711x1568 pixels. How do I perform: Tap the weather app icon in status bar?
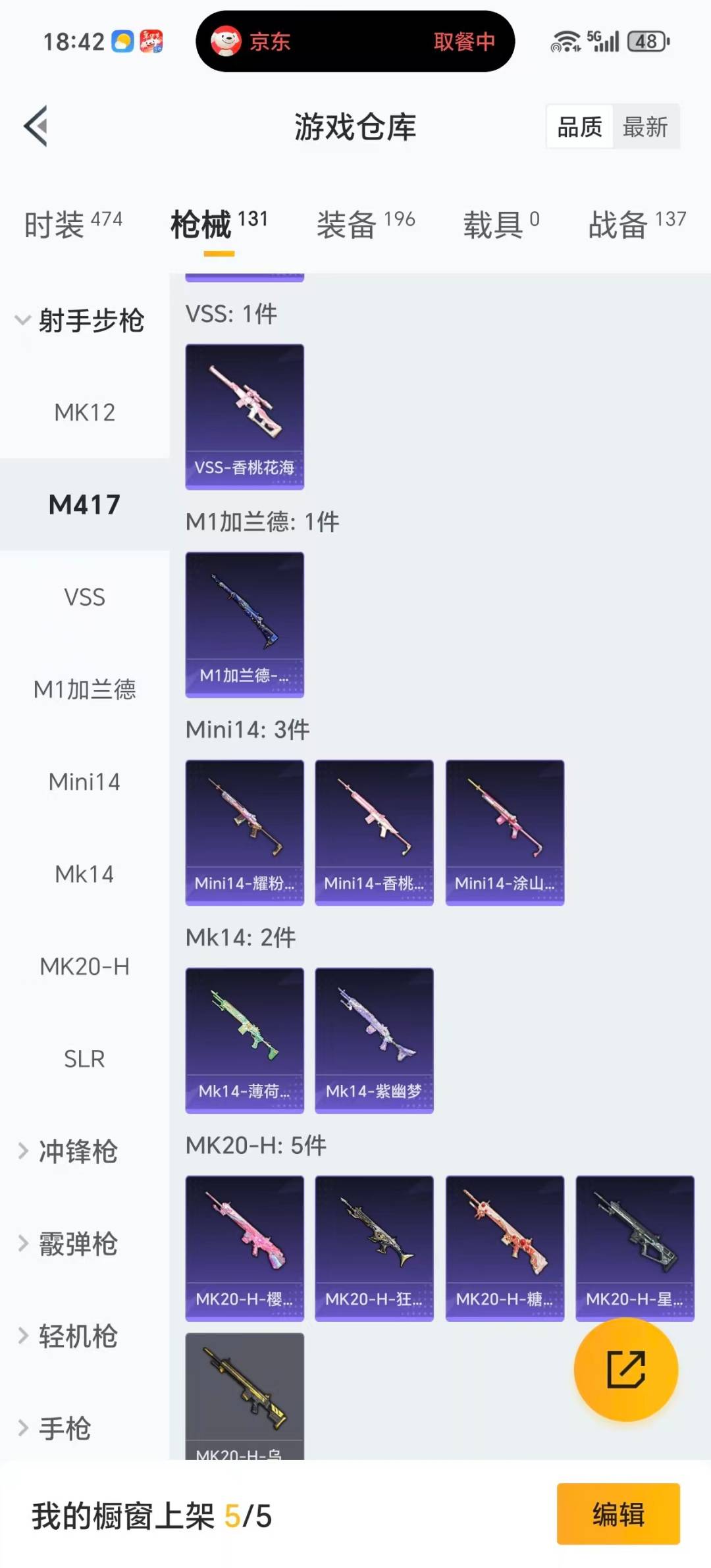122,41
